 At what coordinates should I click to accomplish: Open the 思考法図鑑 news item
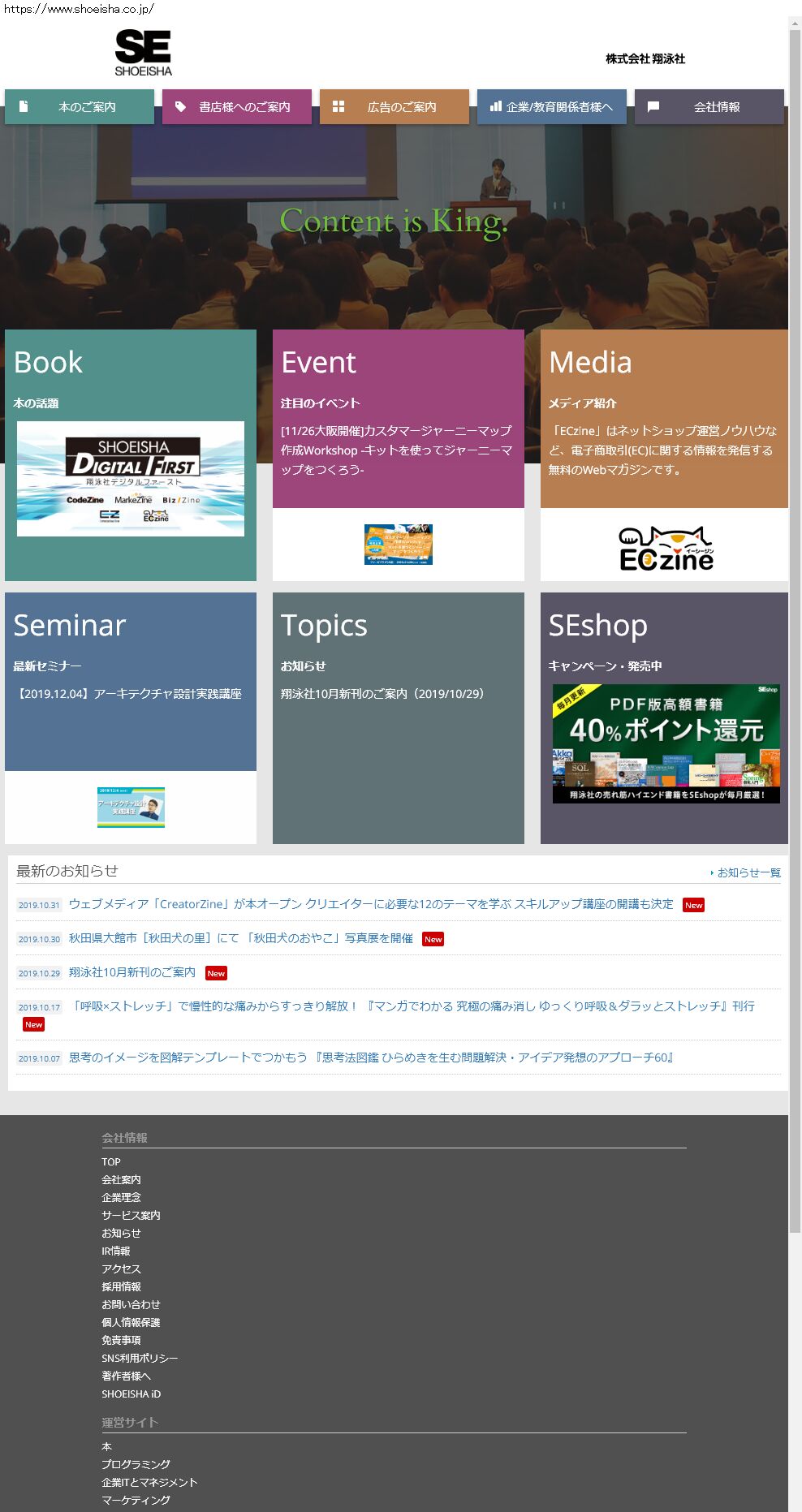(371, 1058)
